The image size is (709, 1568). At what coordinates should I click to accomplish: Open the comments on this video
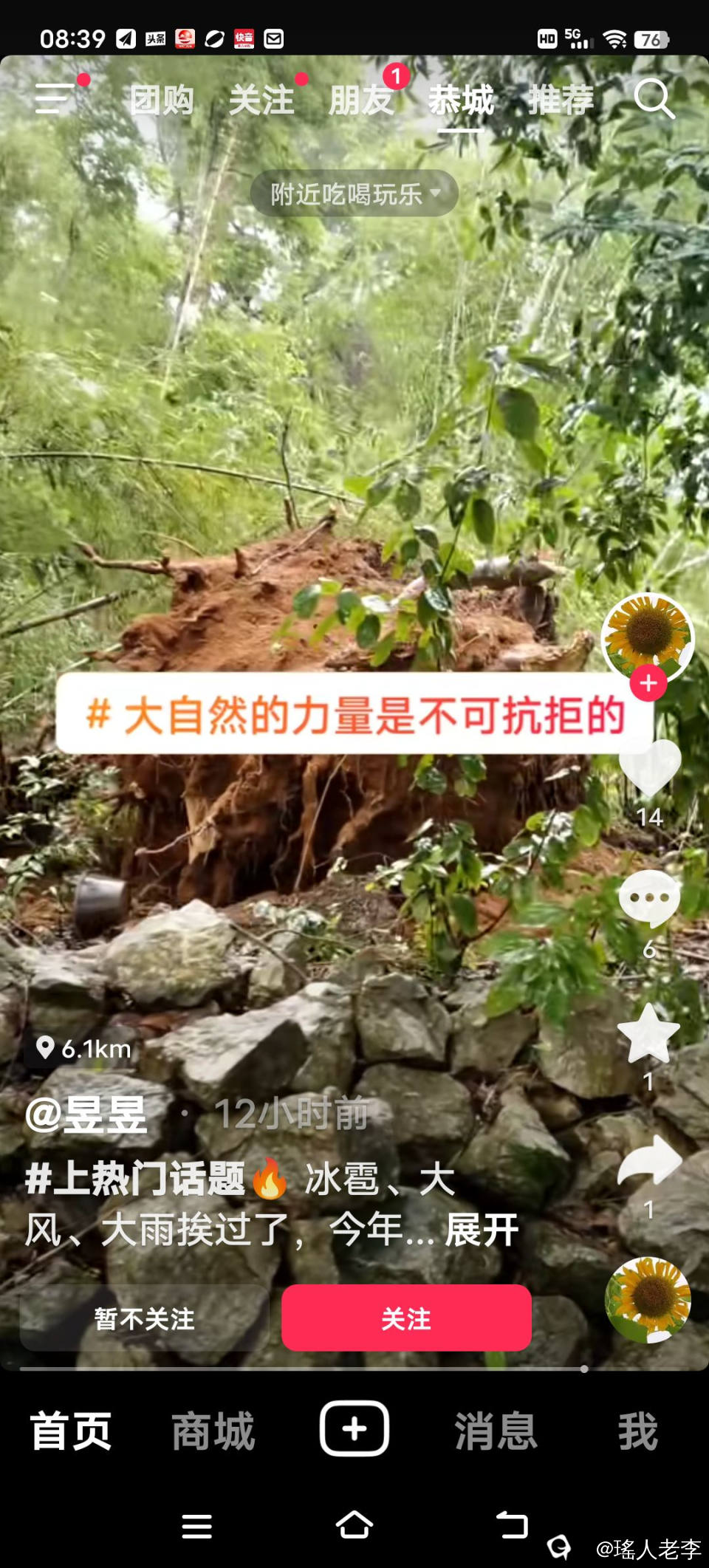[x=649, y=898]
